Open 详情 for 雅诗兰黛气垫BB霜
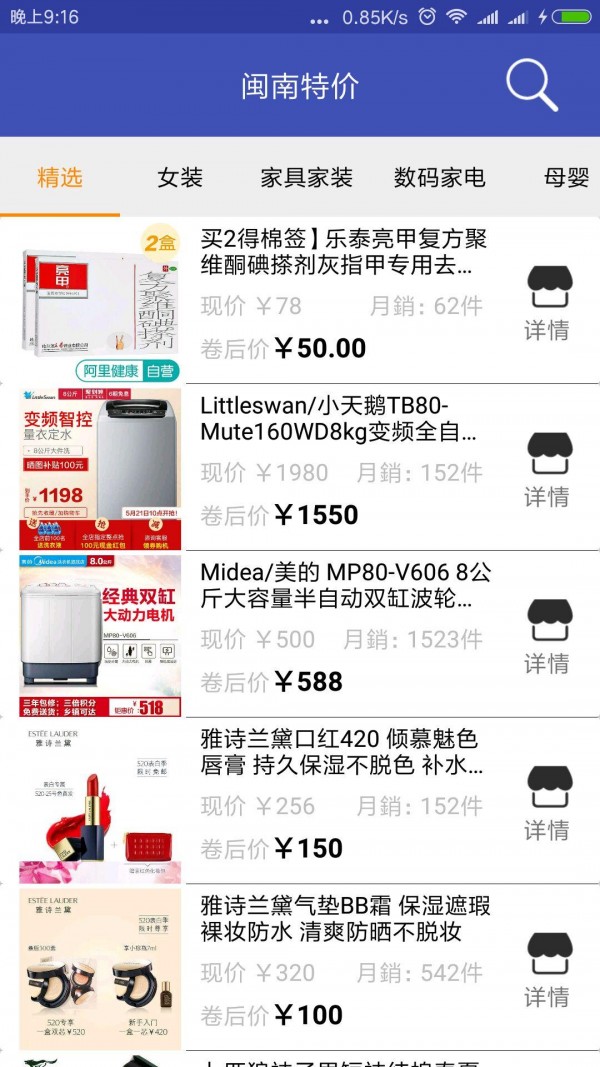The height and width of the screenshot is (1067, 600). tap(547, 970)
